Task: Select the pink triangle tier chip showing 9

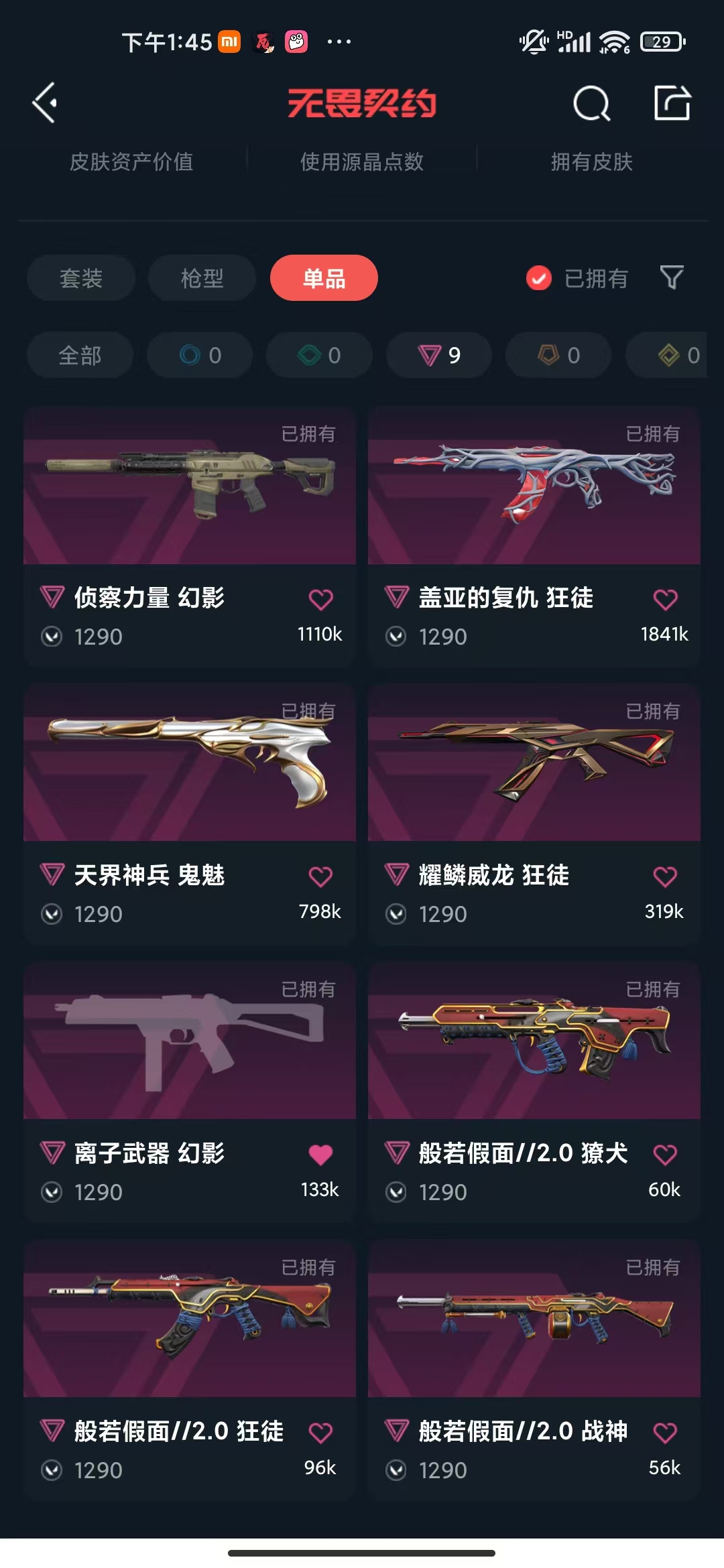Action: [x=439, y=355]
